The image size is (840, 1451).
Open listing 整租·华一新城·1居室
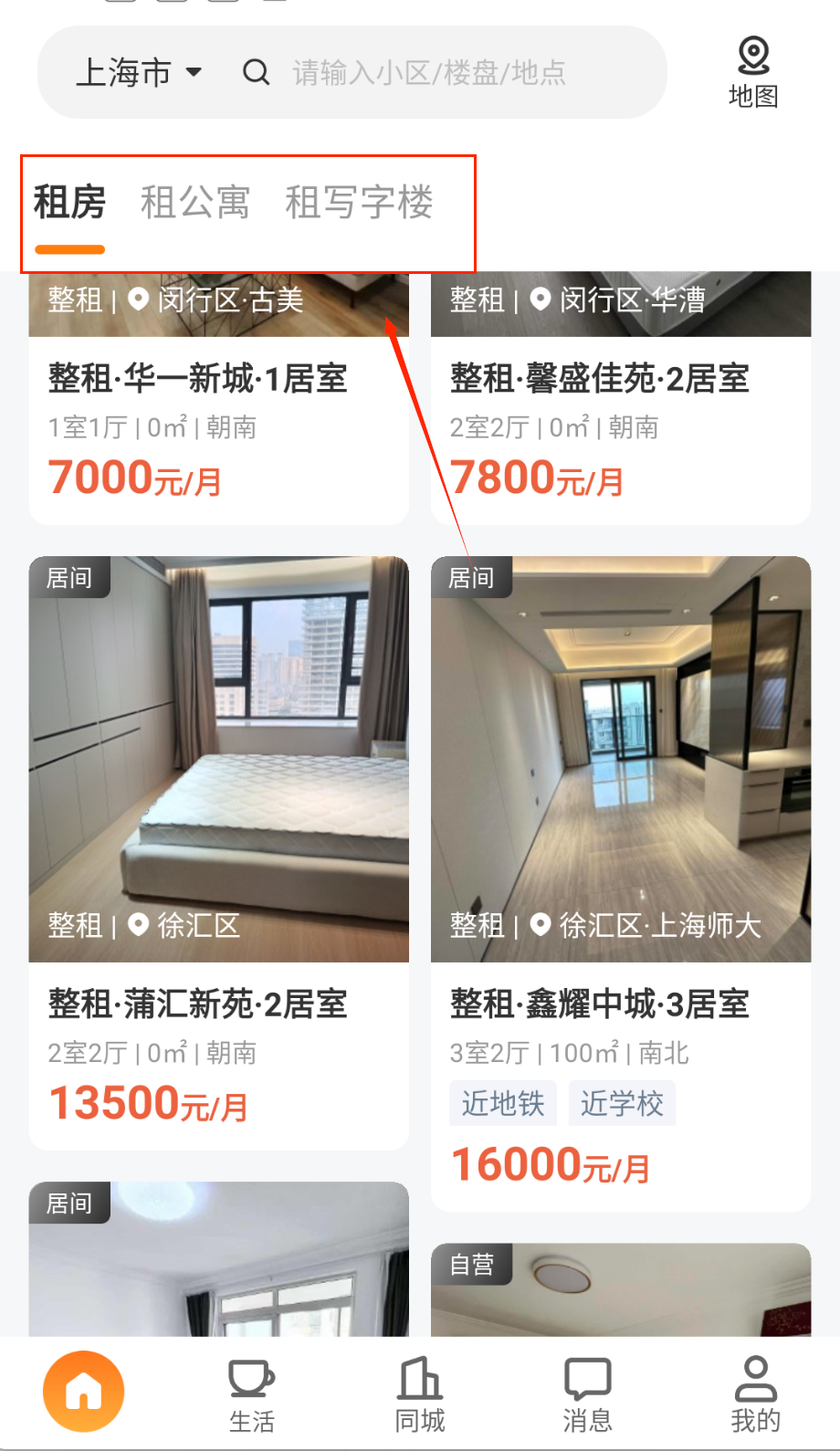click(198, 378)
